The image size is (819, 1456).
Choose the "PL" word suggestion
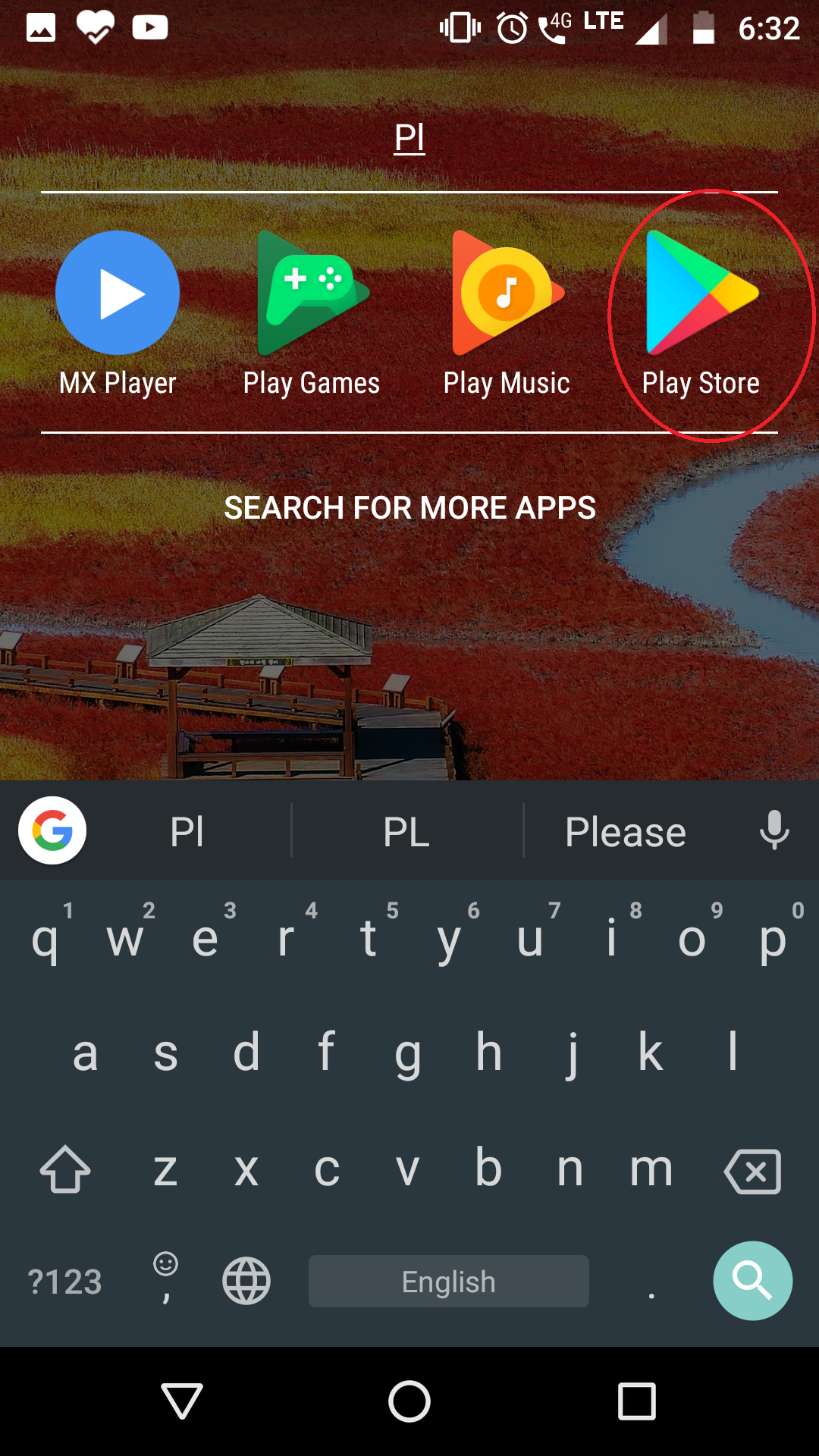tap(406, 832)
